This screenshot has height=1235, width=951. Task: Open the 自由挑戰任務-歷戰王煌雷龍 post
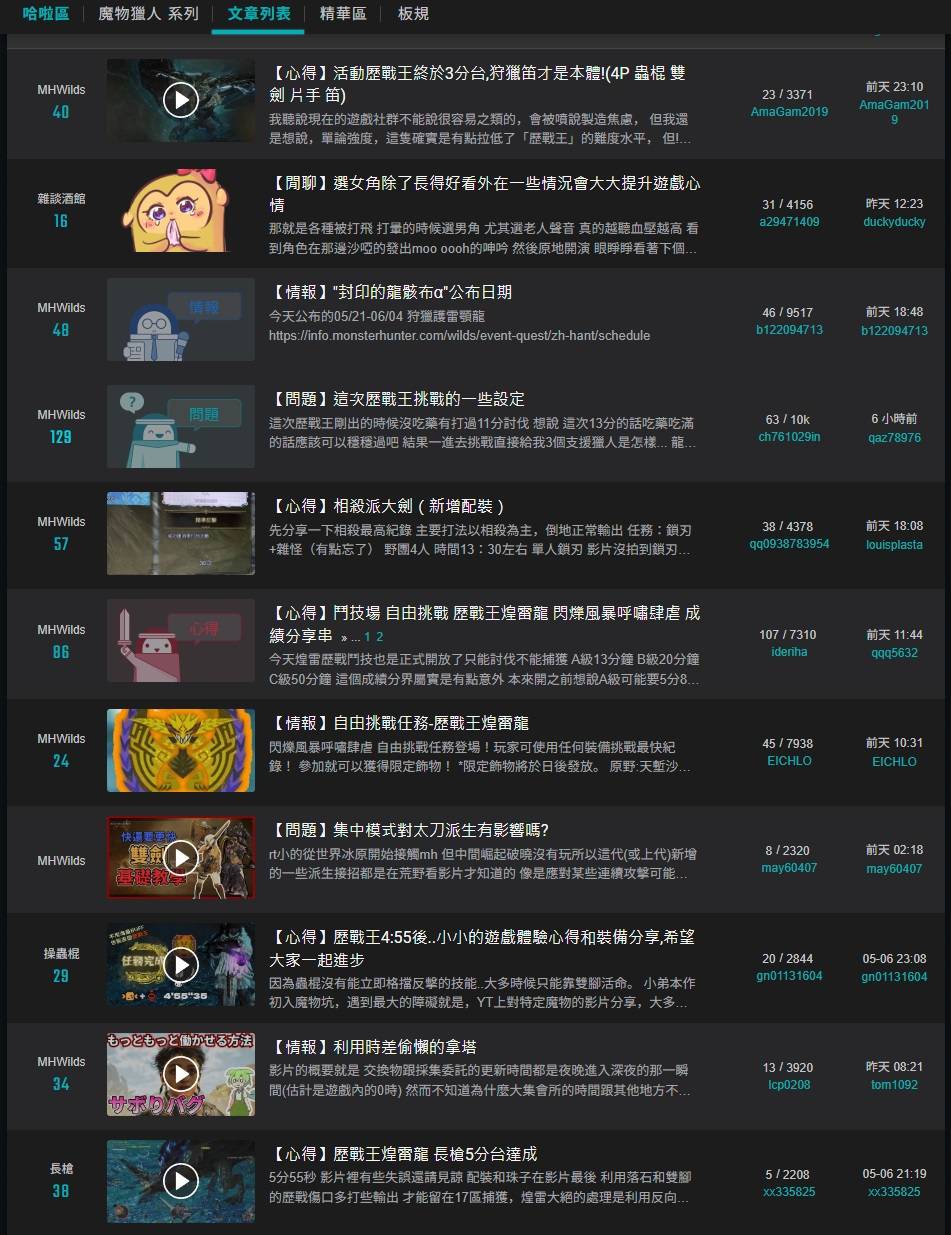click(x=400, y=723)
